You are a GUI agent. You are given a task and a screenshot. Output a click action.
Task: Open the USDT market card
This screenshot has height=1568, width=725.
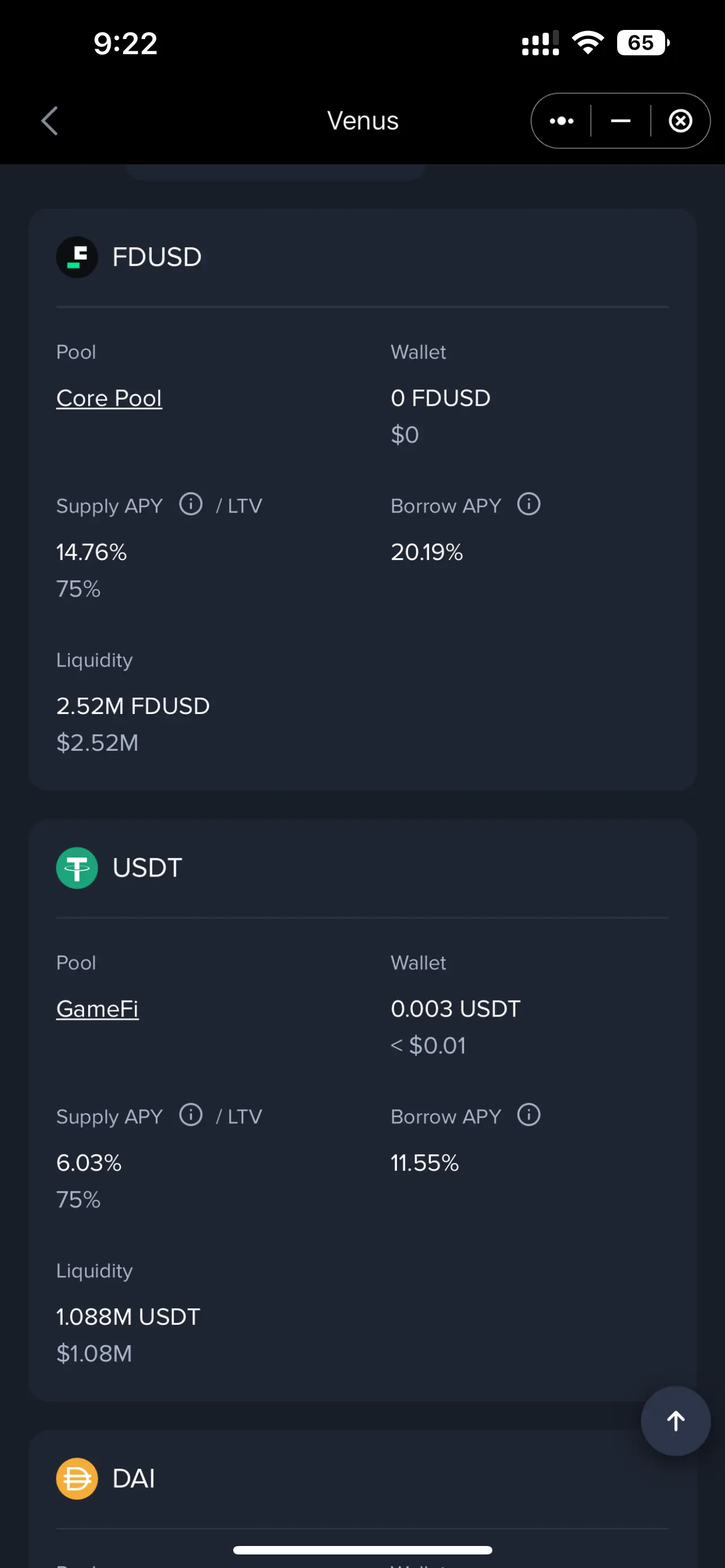pos(362,1110)
